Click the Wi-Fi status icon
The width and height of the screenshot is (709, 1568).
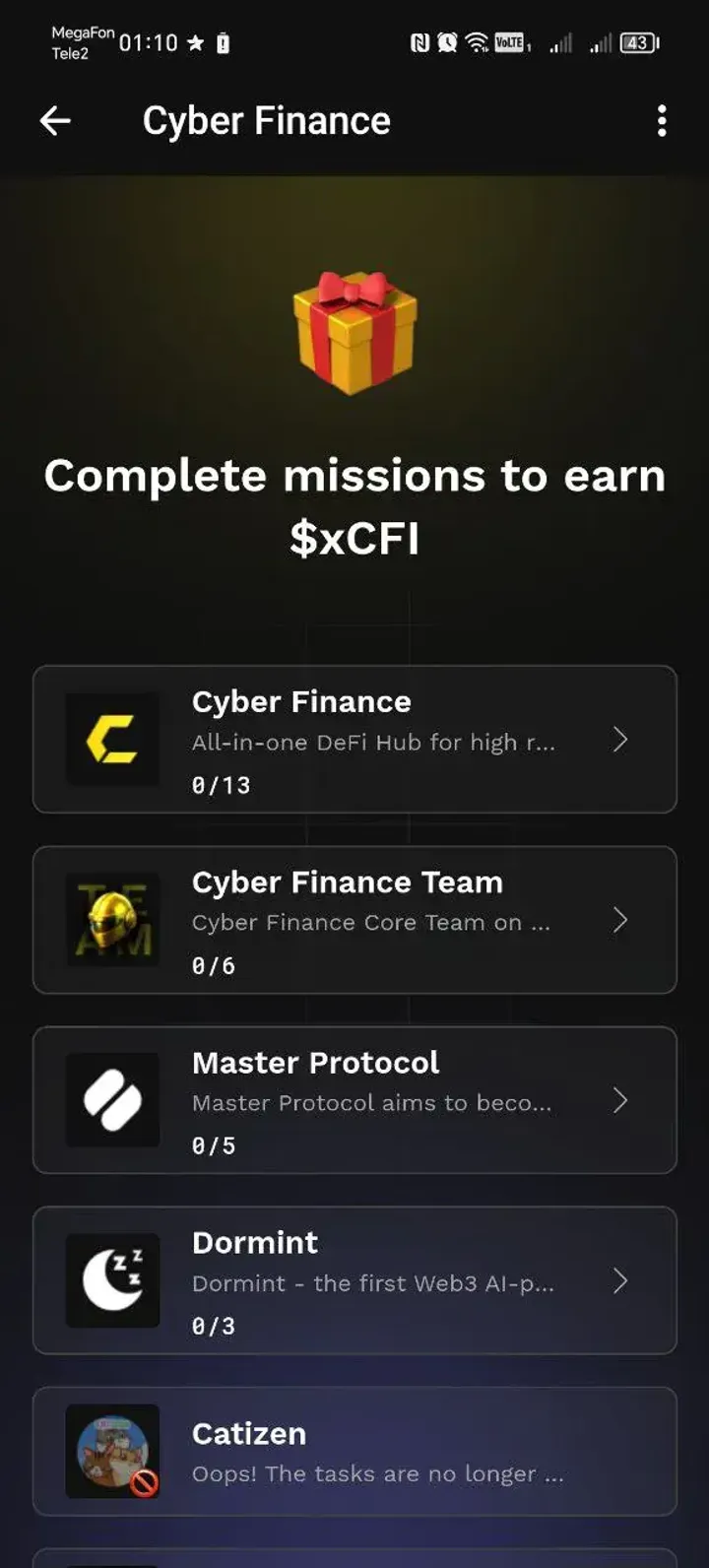coord(476,43)
